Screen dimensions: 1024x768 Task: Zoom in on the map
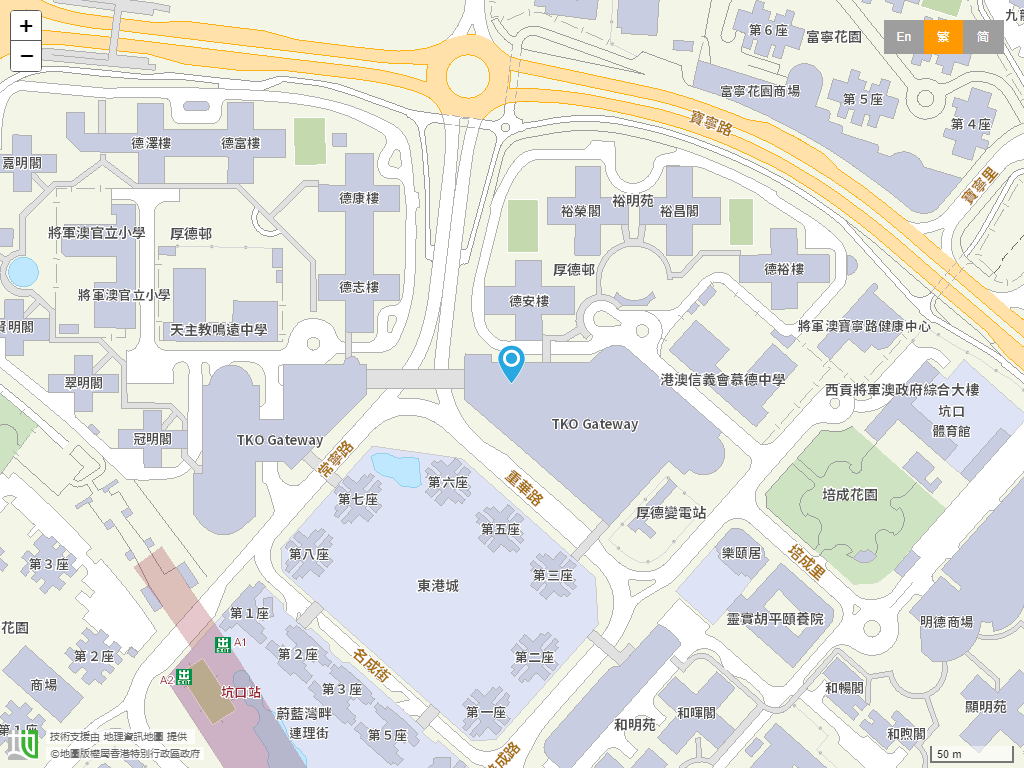26,26
